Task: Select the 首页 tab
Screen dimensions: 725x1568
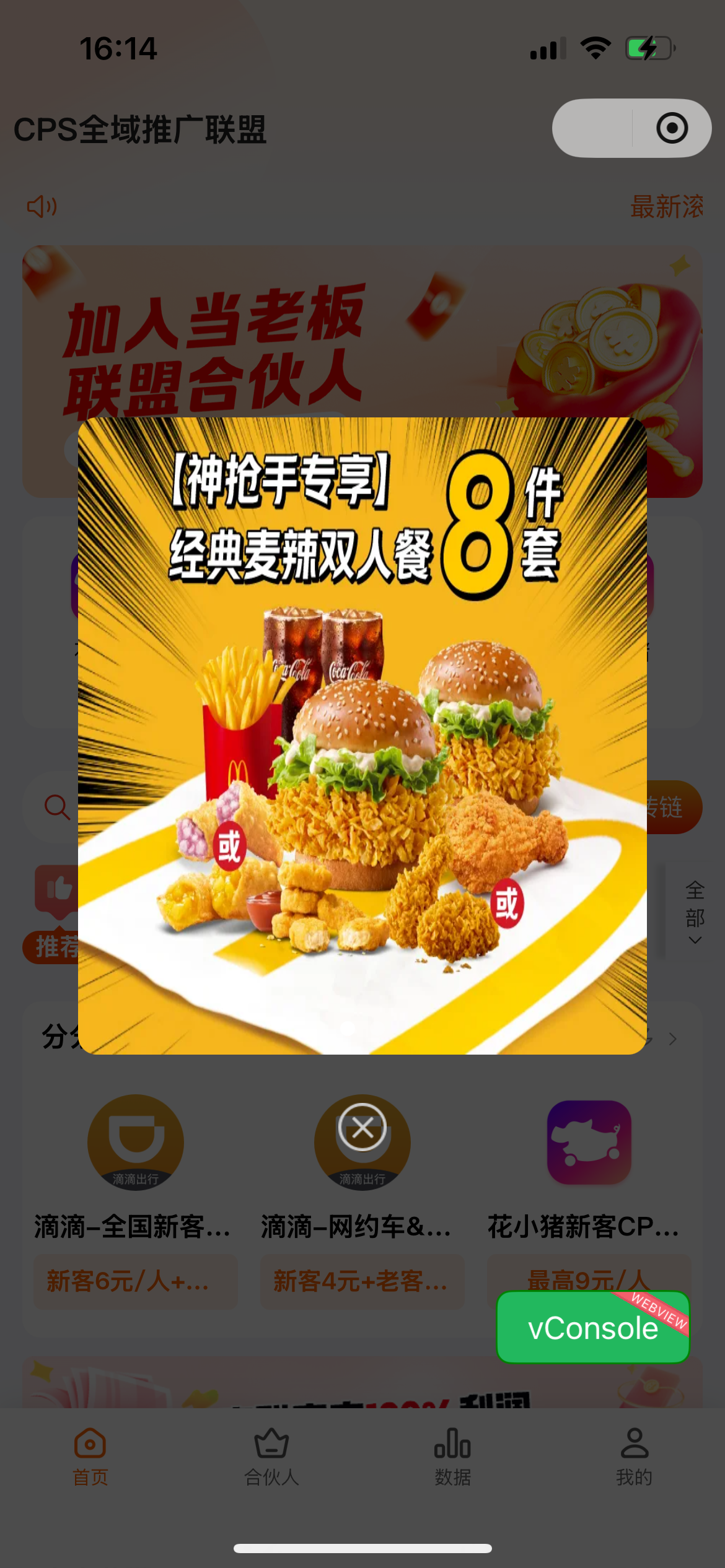Action: point(90,1456)
